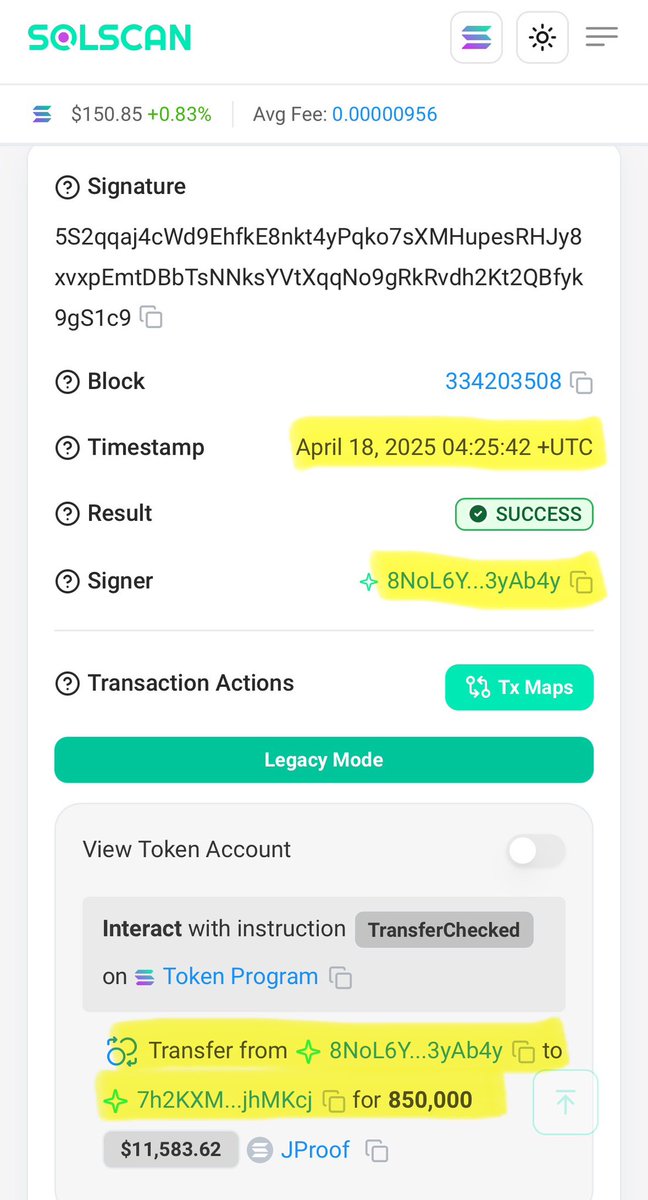The image size is (648, 1200).
Task: Copy the block number
Action: [x=581, y=382]
